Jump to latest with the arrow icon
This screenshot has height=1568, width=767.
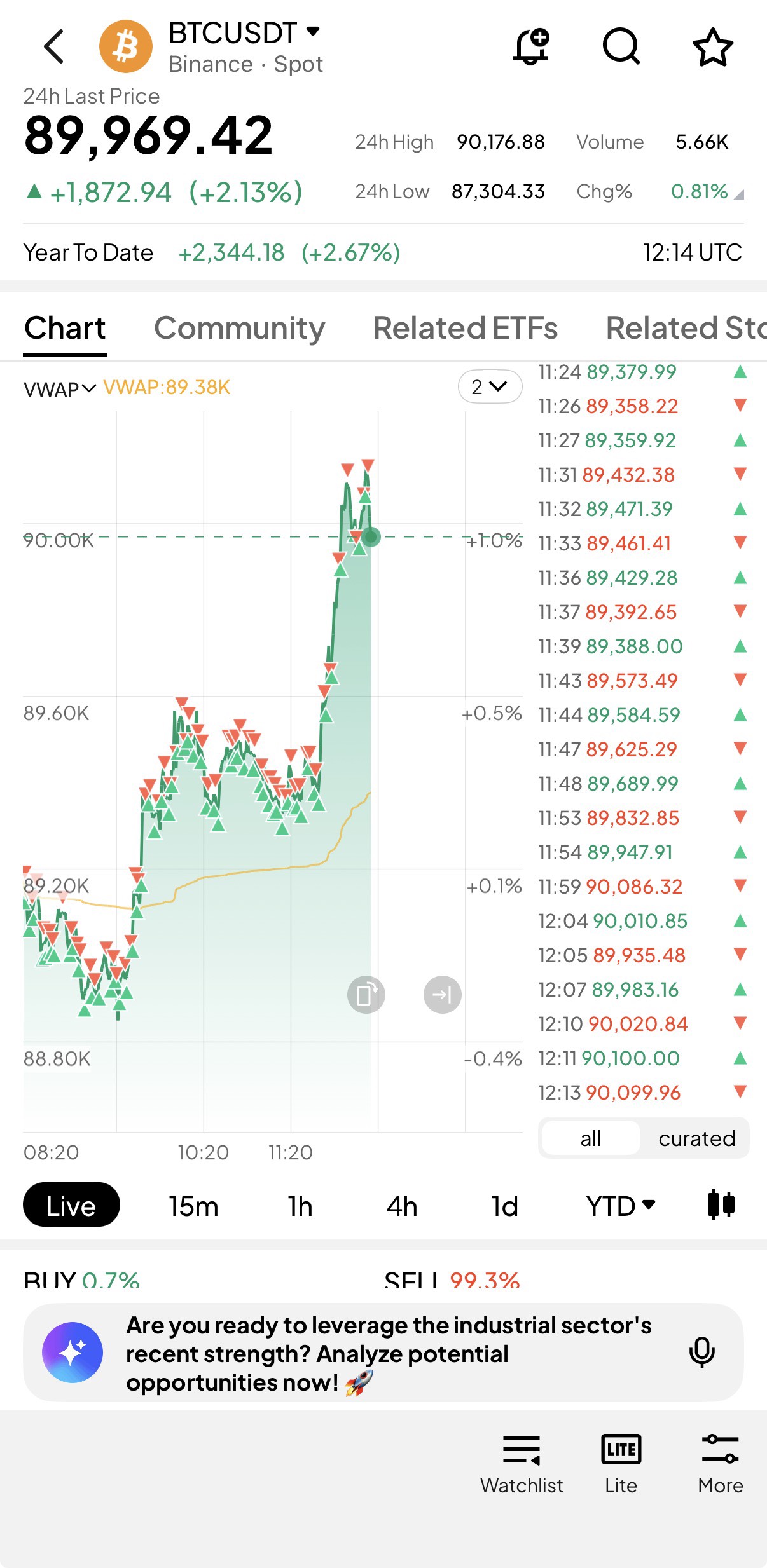point(442,994)
